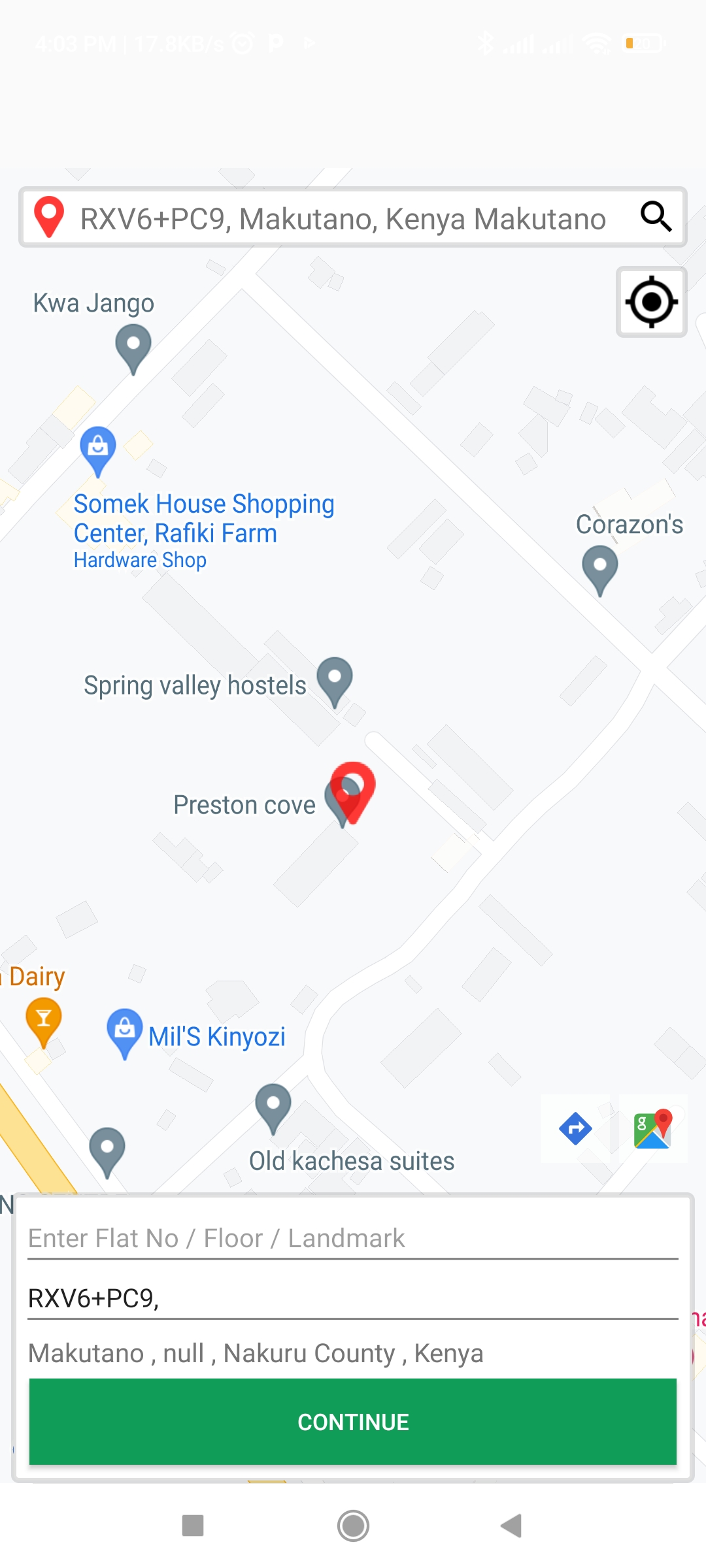The height and width of the screenshot is (1568, 706).
Task: Enter Flat No / Floor / Landmark field
Action: tap(353, 1238)
